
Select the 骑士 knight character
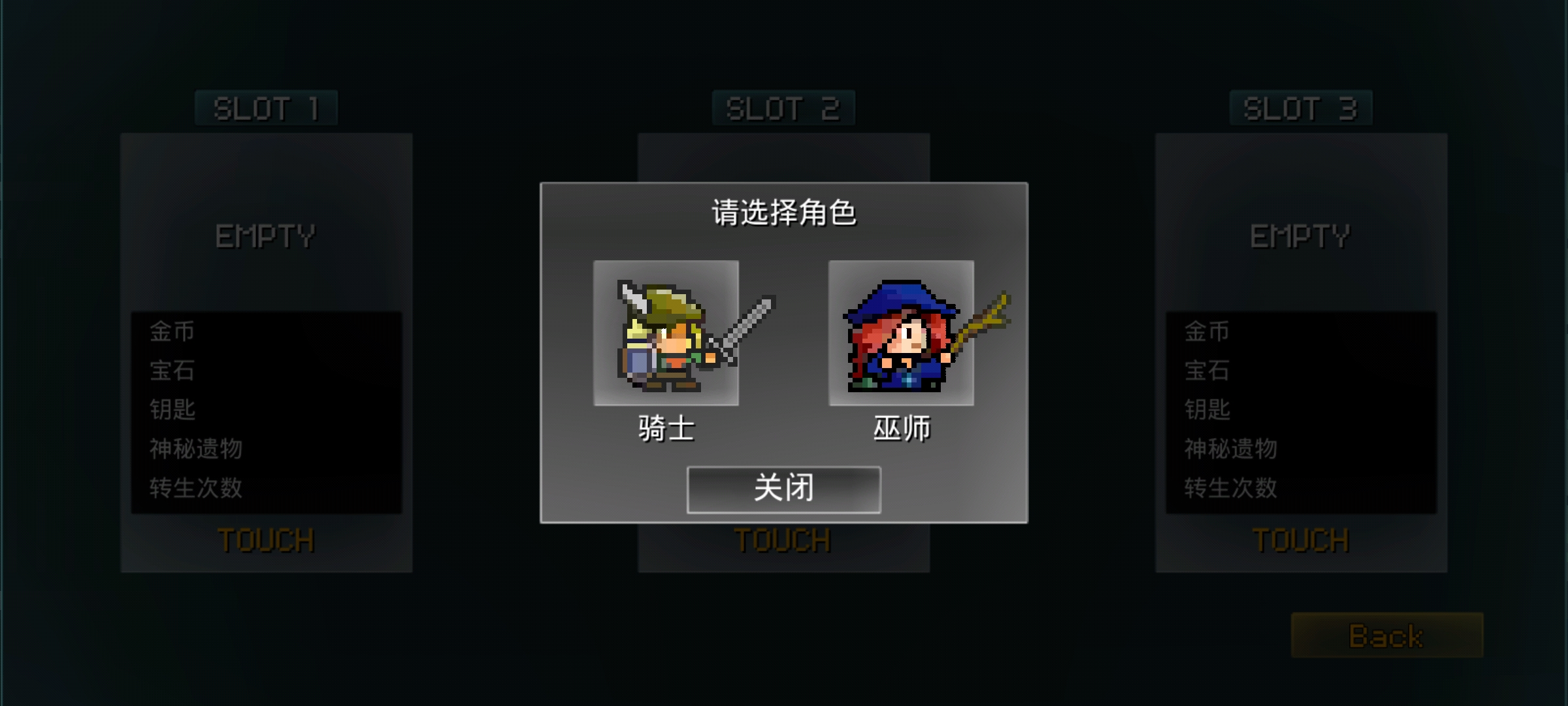tap(666, 333)
